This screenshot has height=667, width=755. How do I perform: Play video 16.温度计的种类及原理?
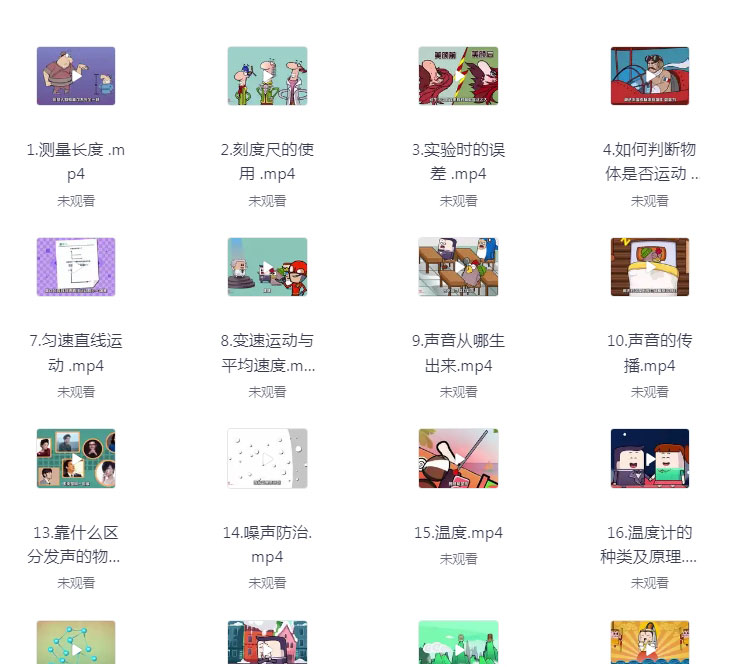click(x=650, y=458)
